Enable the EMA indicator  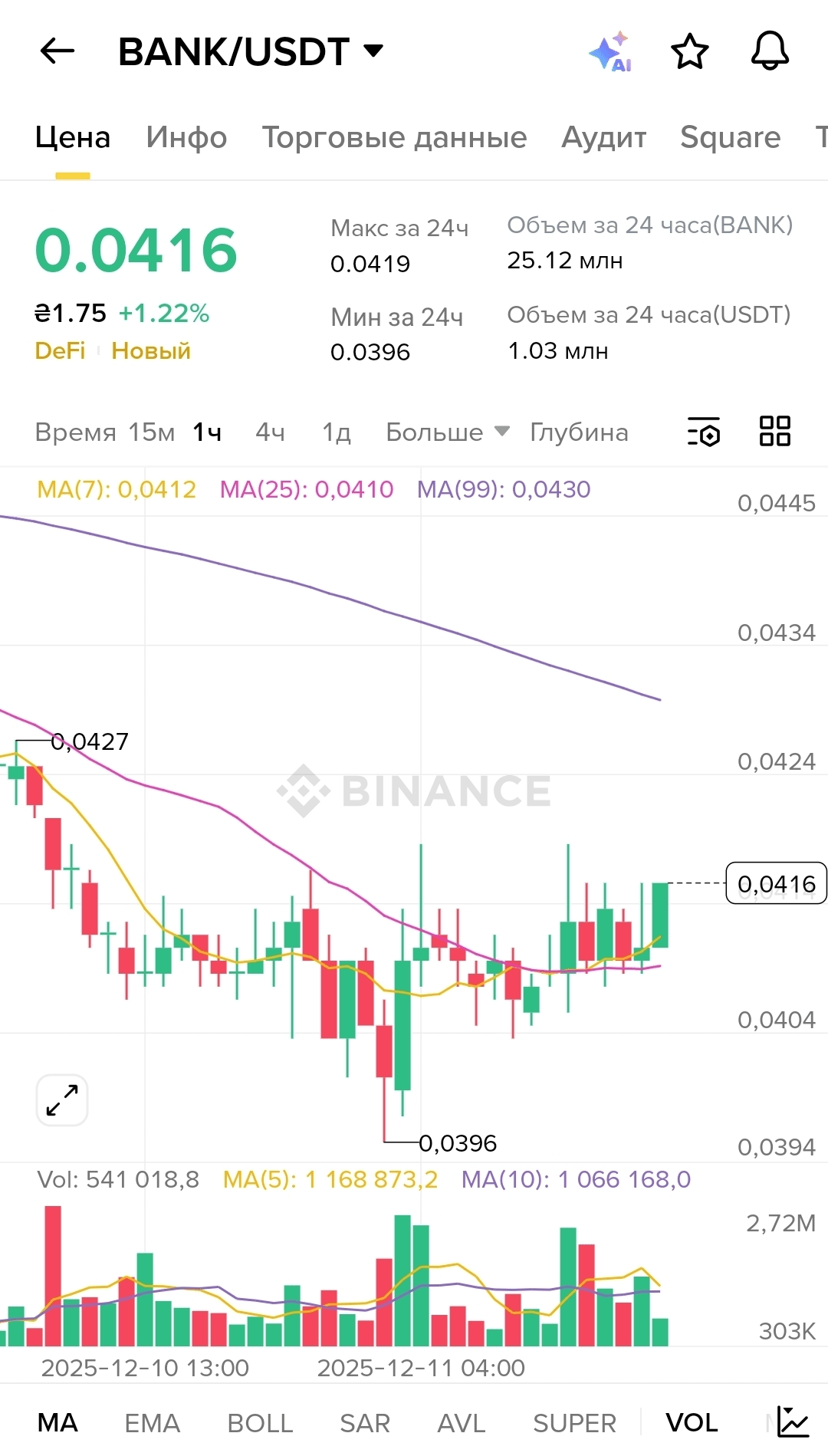(x=152, y=1423)
